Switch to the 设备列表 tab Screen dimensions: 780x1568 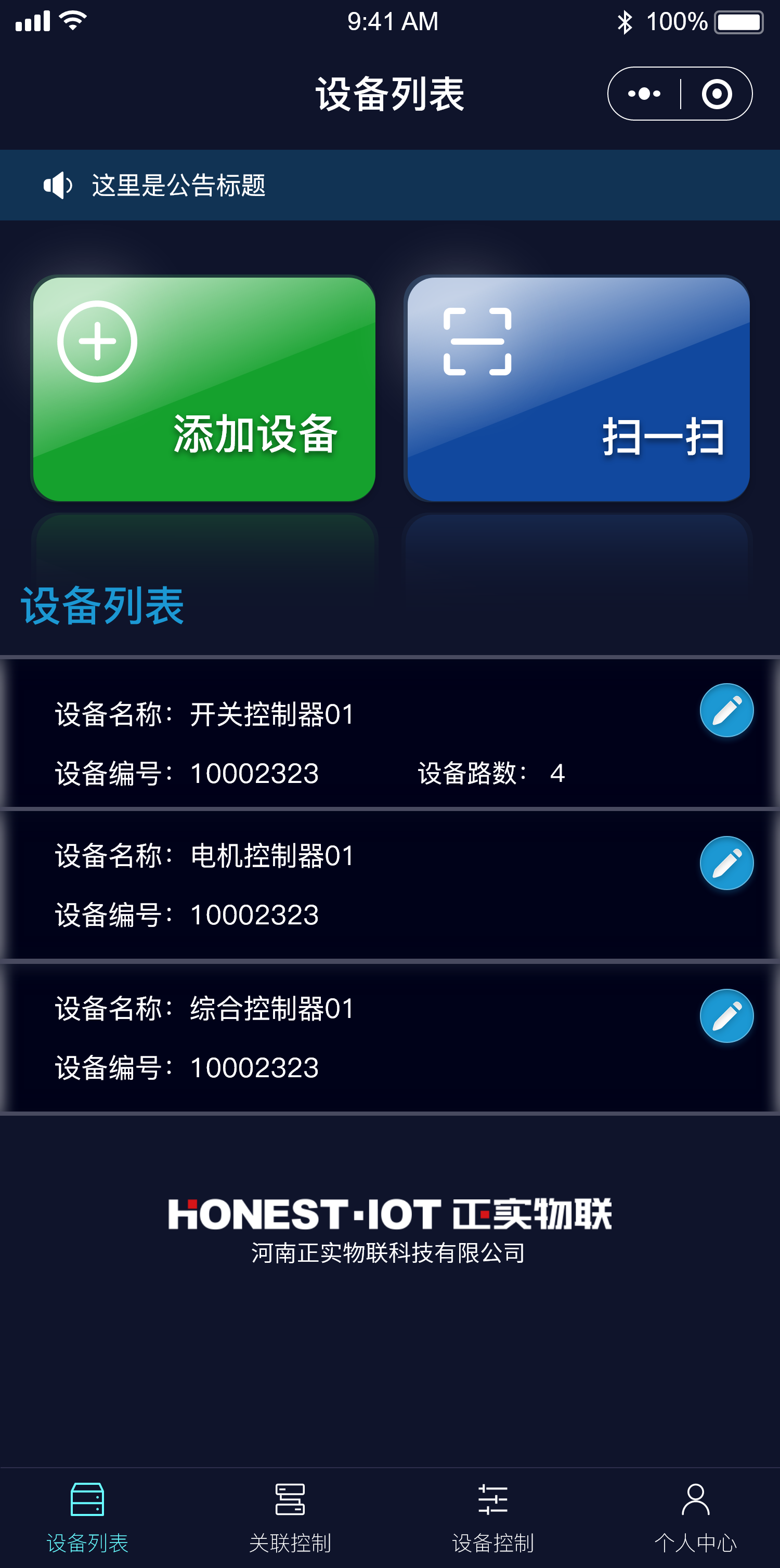tap(88, 1517)
